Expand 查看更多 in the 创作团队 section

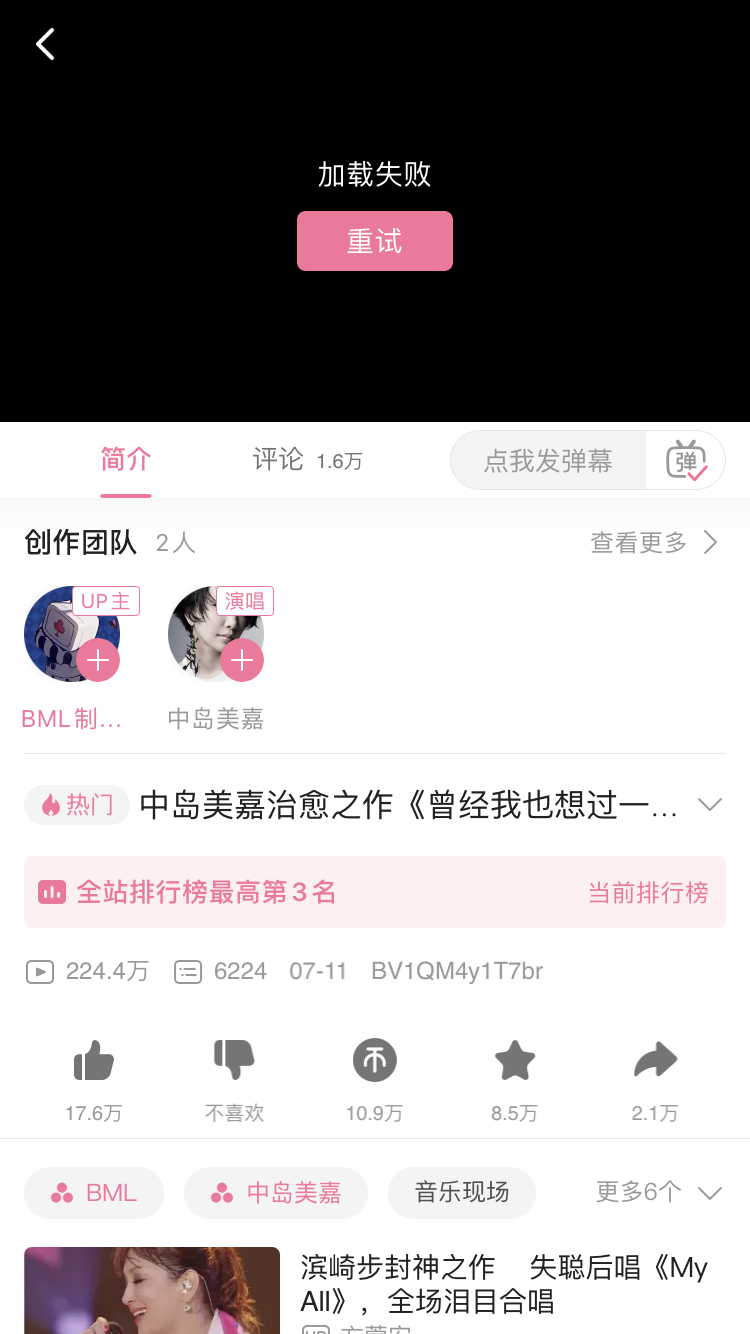click(655, 542)
